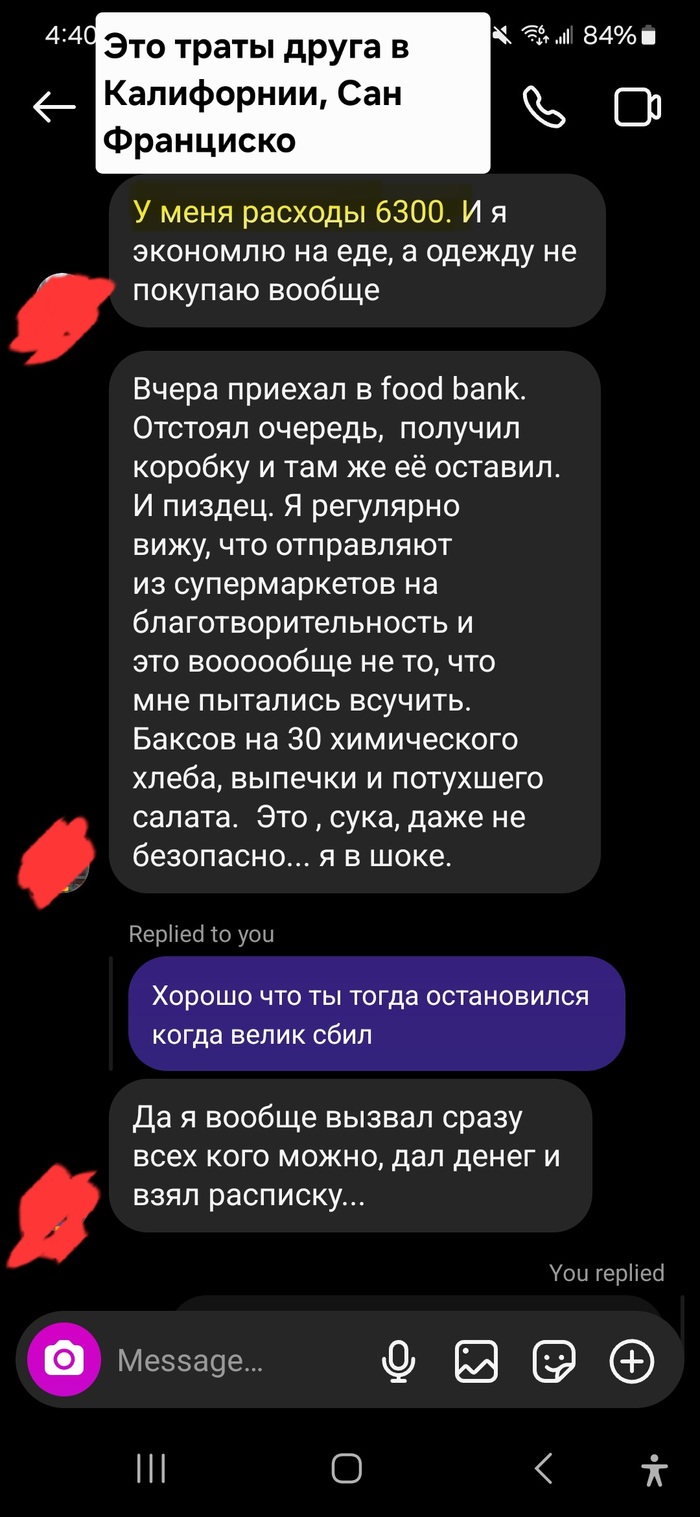
Task: Open the camera from the message bar
Action: click(64, 1359)
